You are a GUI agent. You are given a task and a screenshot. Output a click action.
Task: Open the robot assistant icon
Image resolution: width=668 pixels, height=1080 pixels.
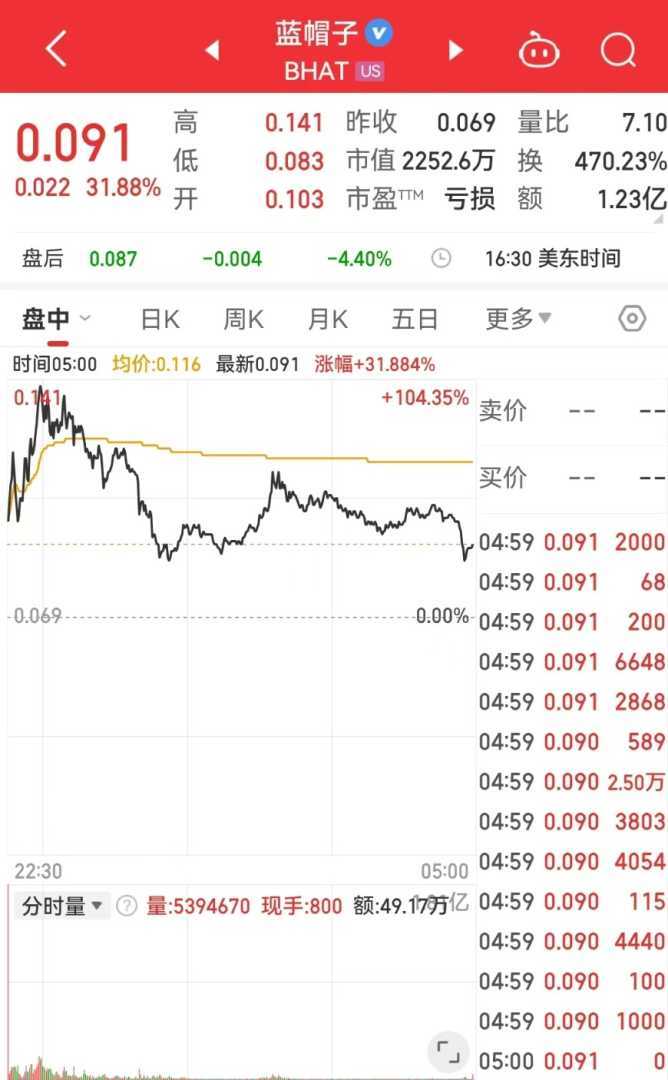click(x=539, y=49)
